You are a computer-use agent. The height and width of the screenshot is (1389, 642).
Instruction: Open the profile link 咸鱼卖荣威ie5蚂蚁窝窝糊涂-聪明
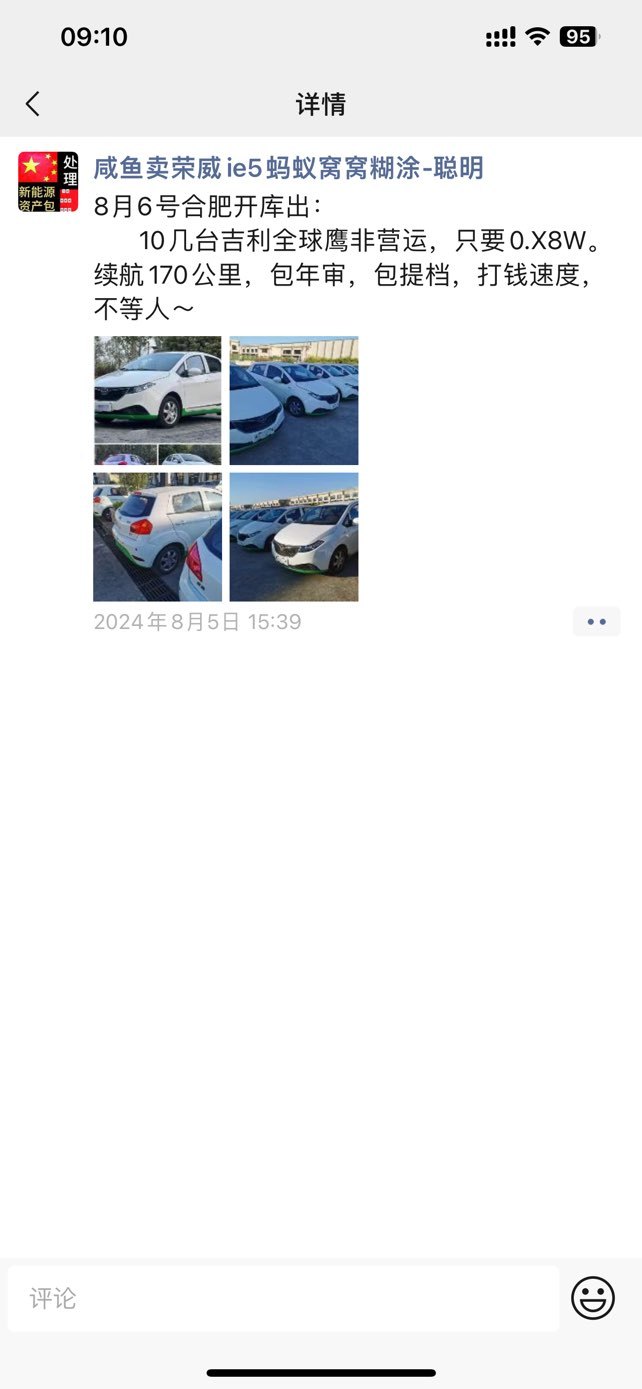(x=289, y=168)
